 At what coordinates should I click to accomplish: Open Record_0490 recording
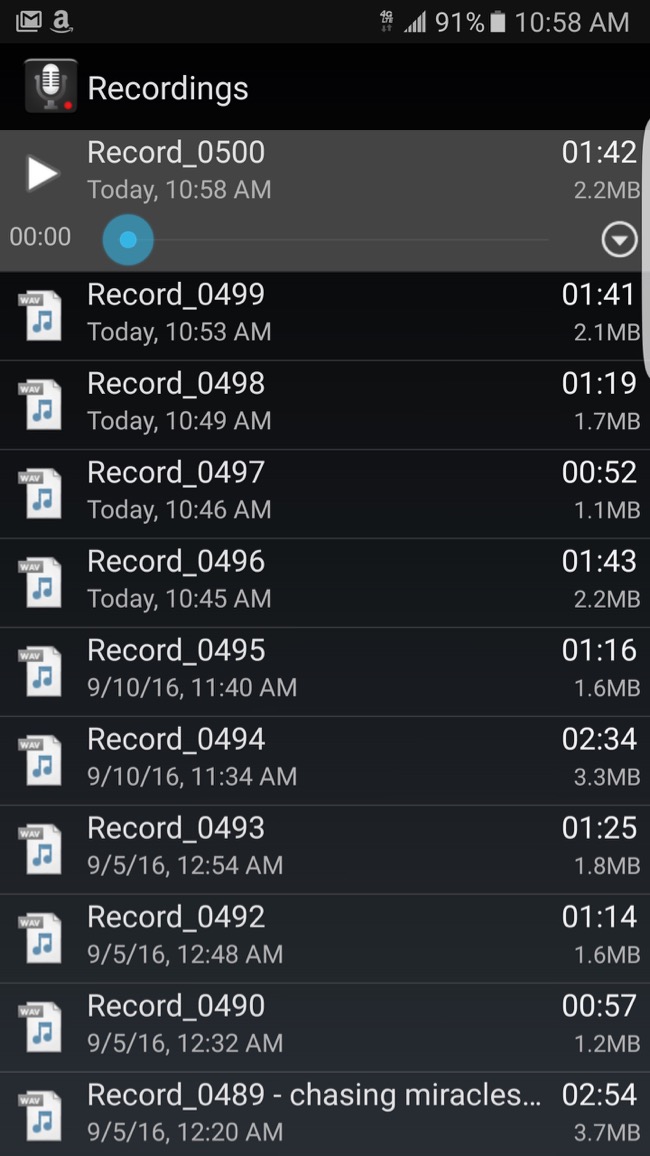click(x=325, y=1027)
